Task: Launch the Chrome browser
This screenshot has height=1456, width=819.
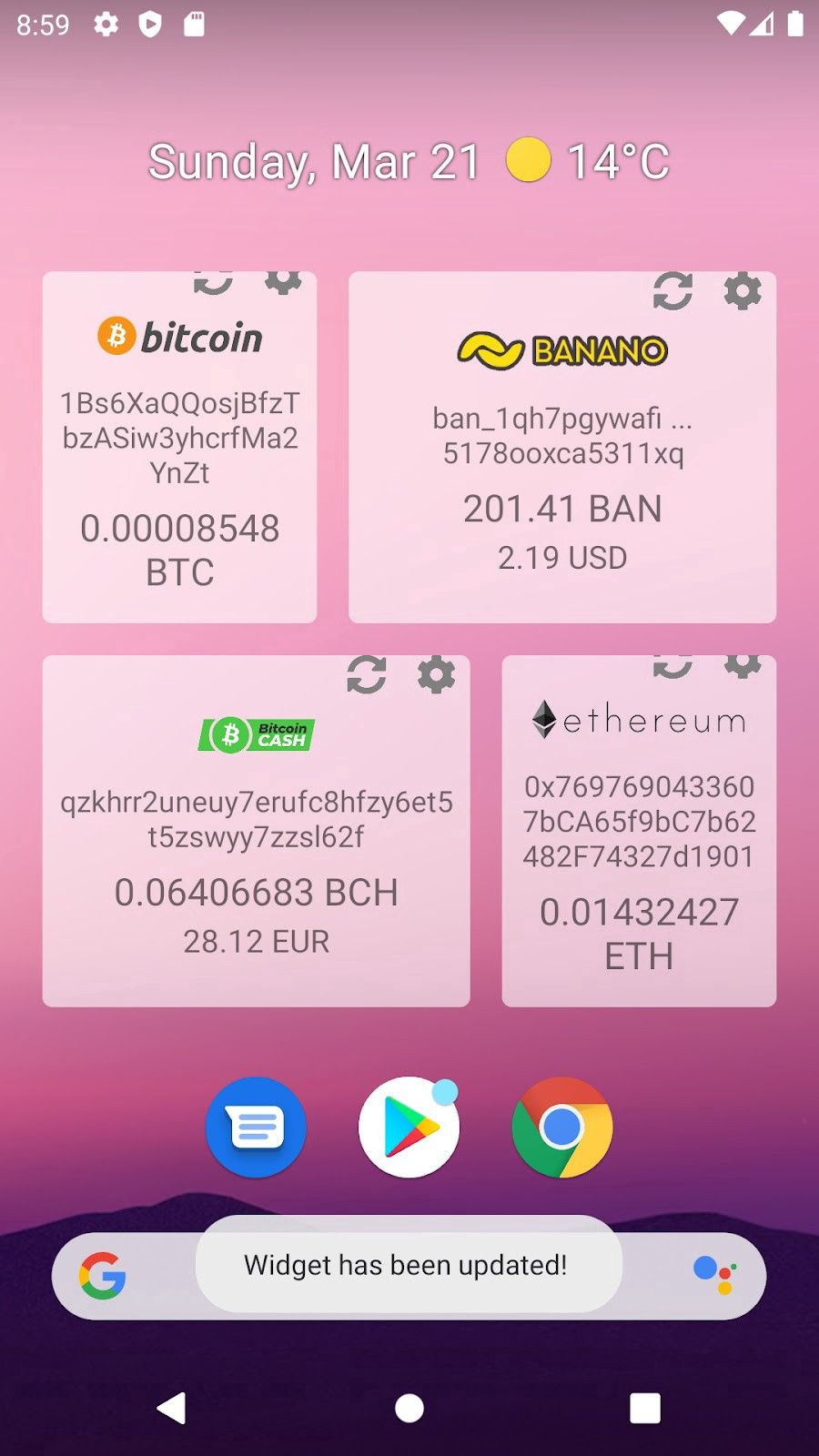Action: point(562,1127)
